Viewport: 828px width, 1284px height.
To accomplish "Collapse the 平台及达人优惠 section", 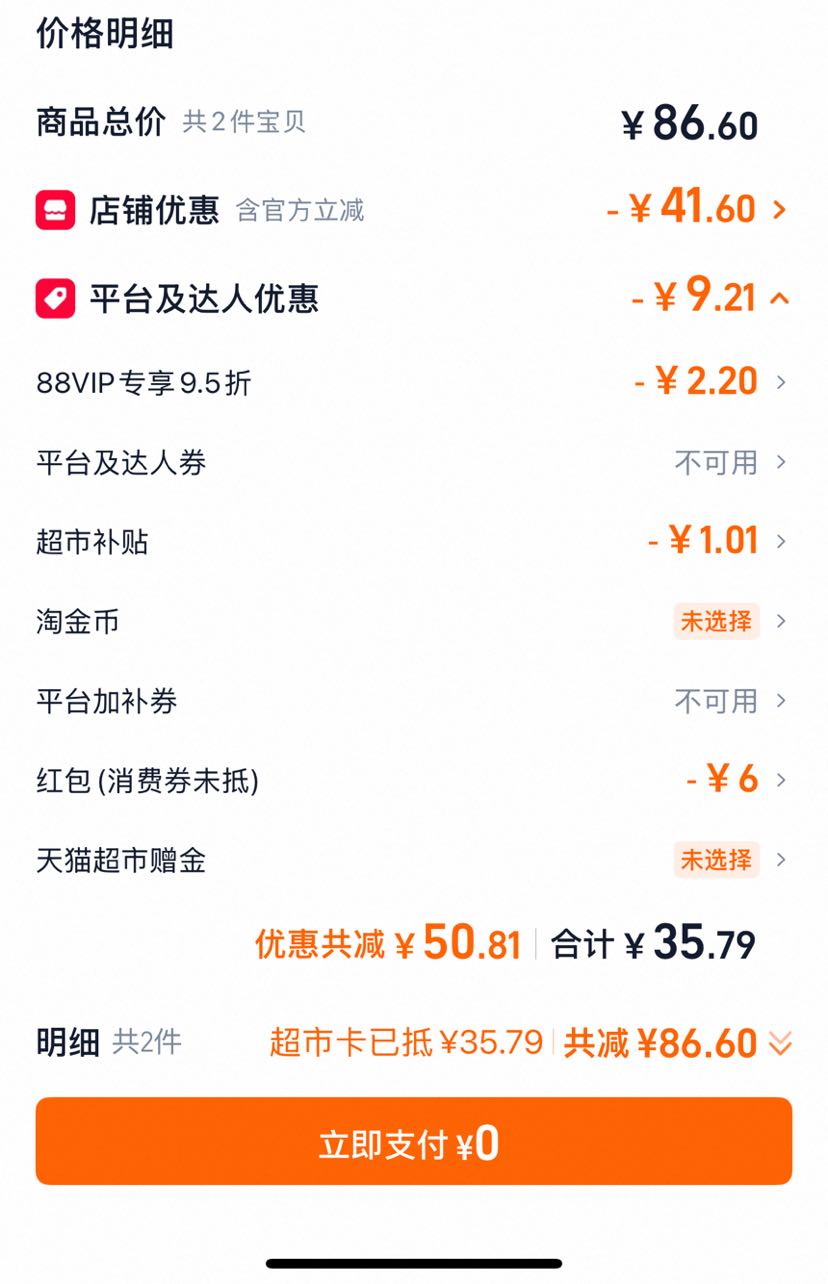I will click(414, 298).
